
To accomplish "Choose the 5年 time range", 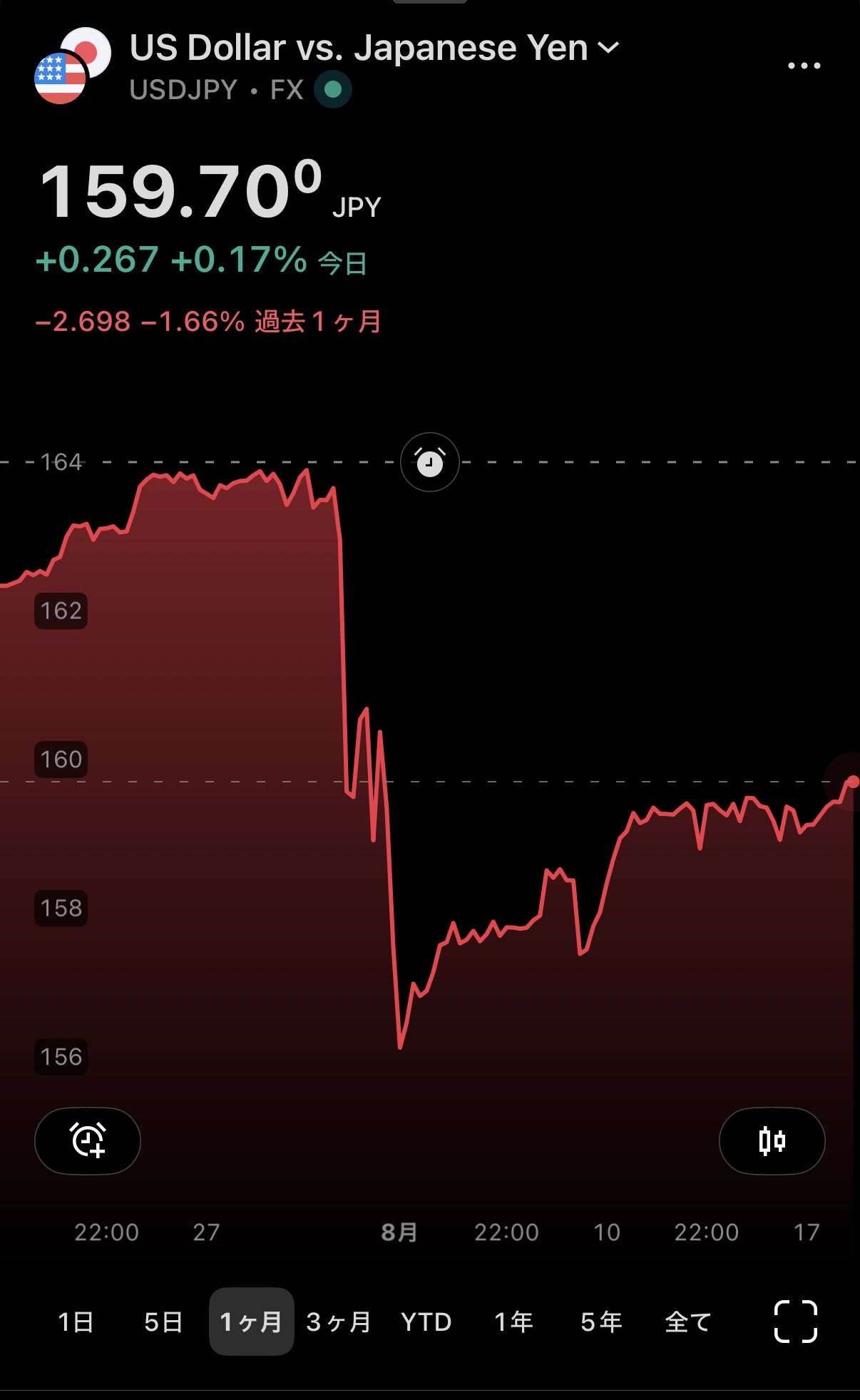I will 602,1322.
